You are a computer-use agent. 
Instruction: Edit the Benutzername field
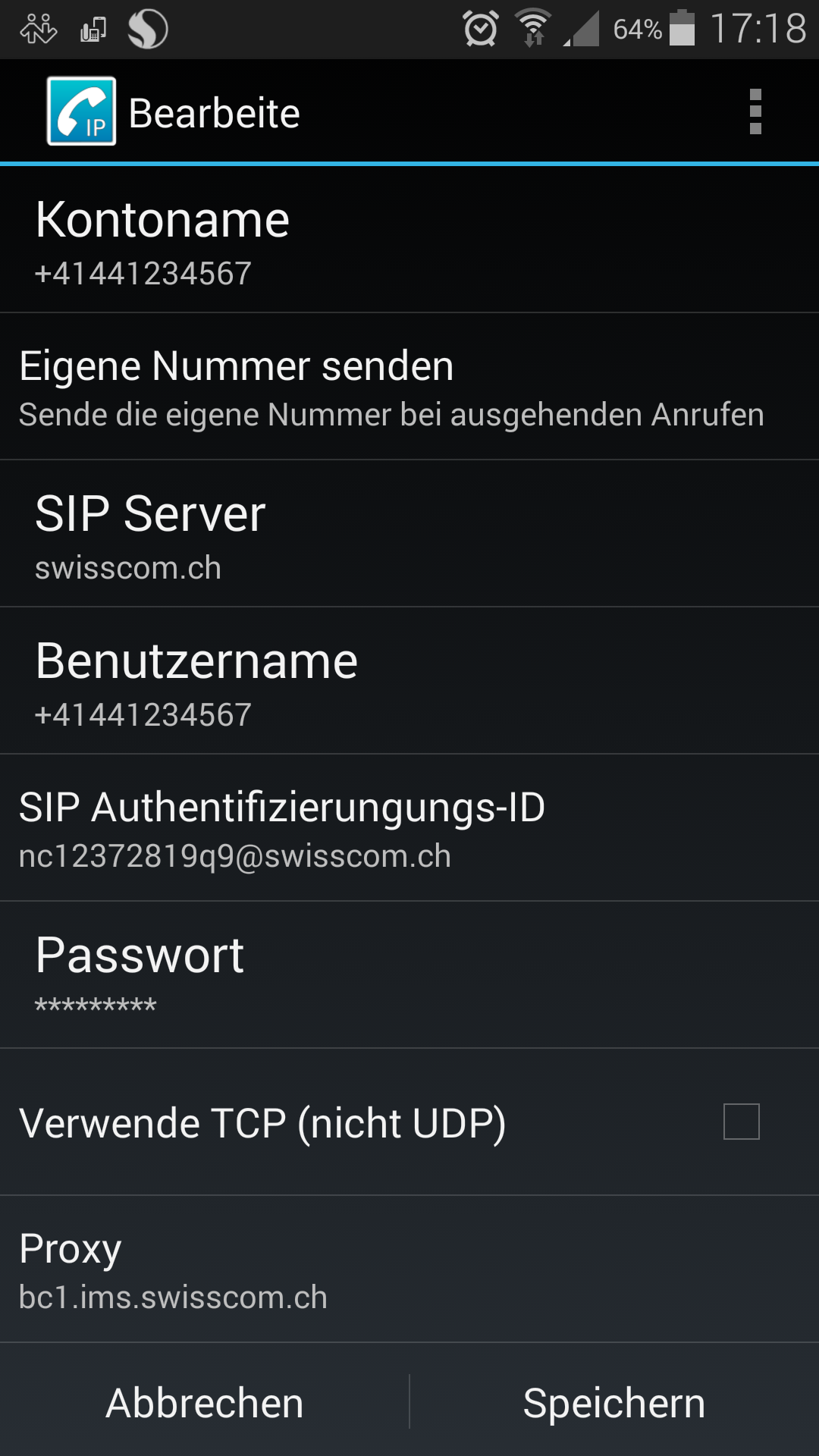409,681
